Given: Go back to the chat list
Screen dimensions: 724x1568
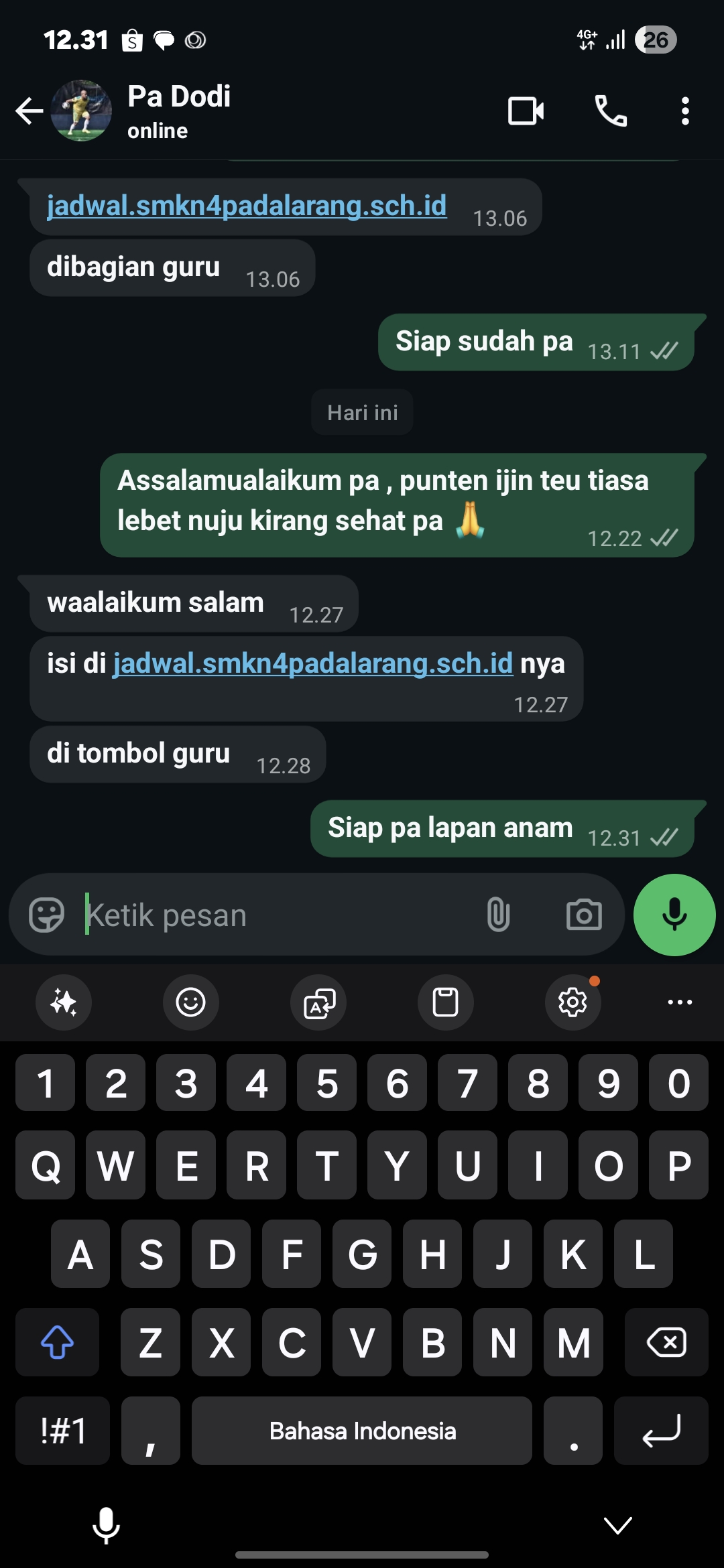Looking at the screenshot, I should pyautogui.click(x=29, y=111).
